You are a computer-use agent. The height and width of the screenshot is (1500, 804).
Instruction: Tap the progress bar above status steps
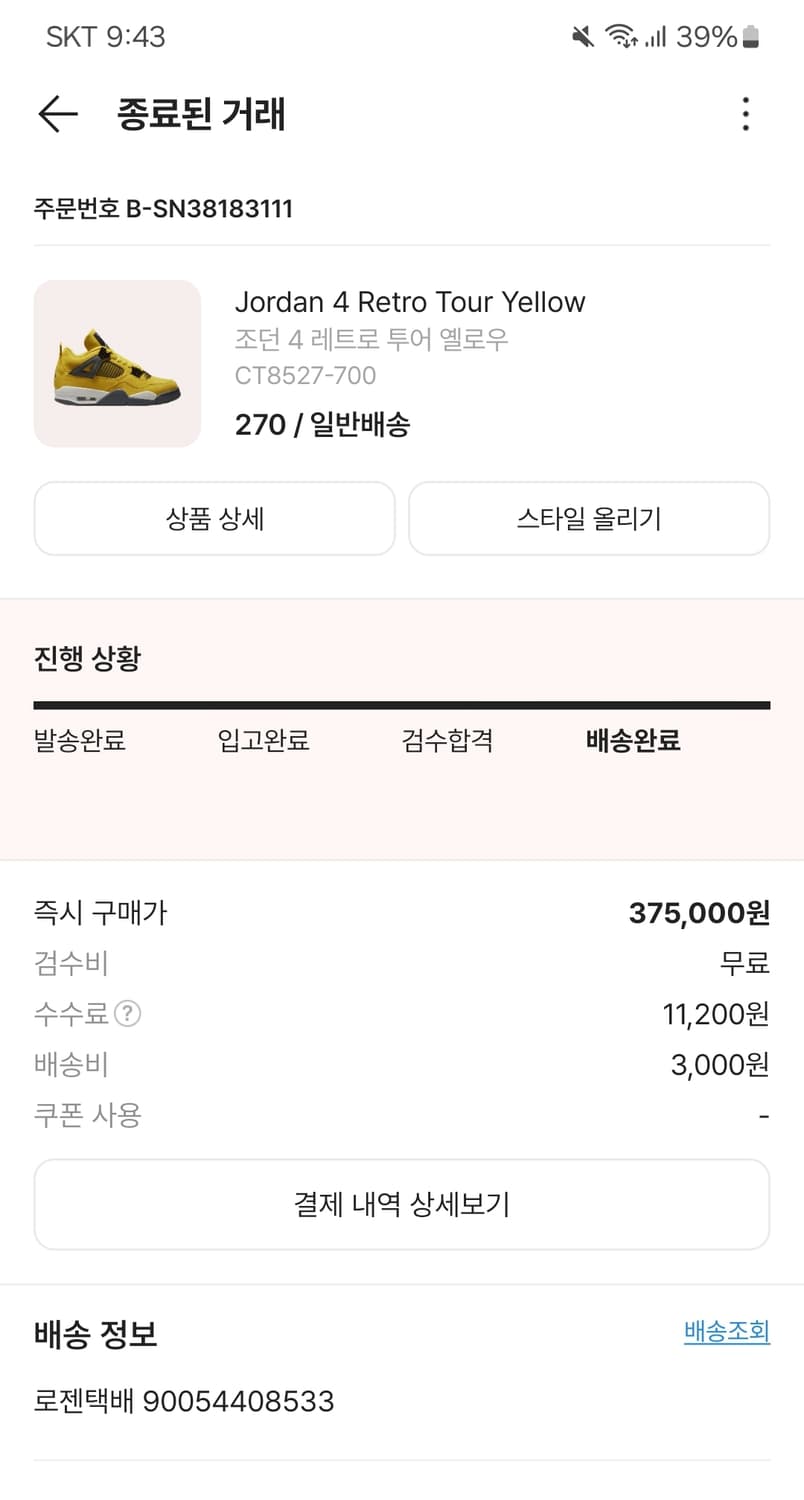tap(402, 704)
